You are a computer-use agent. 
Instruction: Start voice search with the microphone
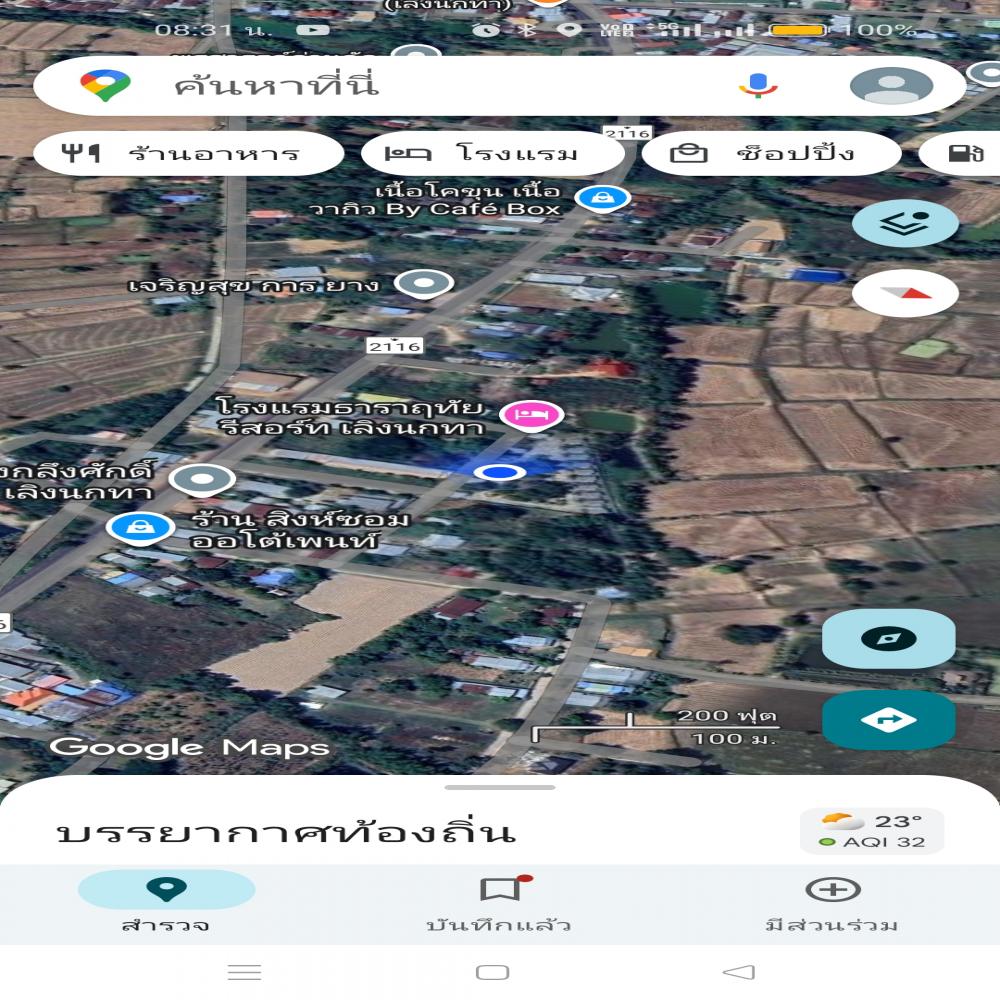click(x=758, y=85)
